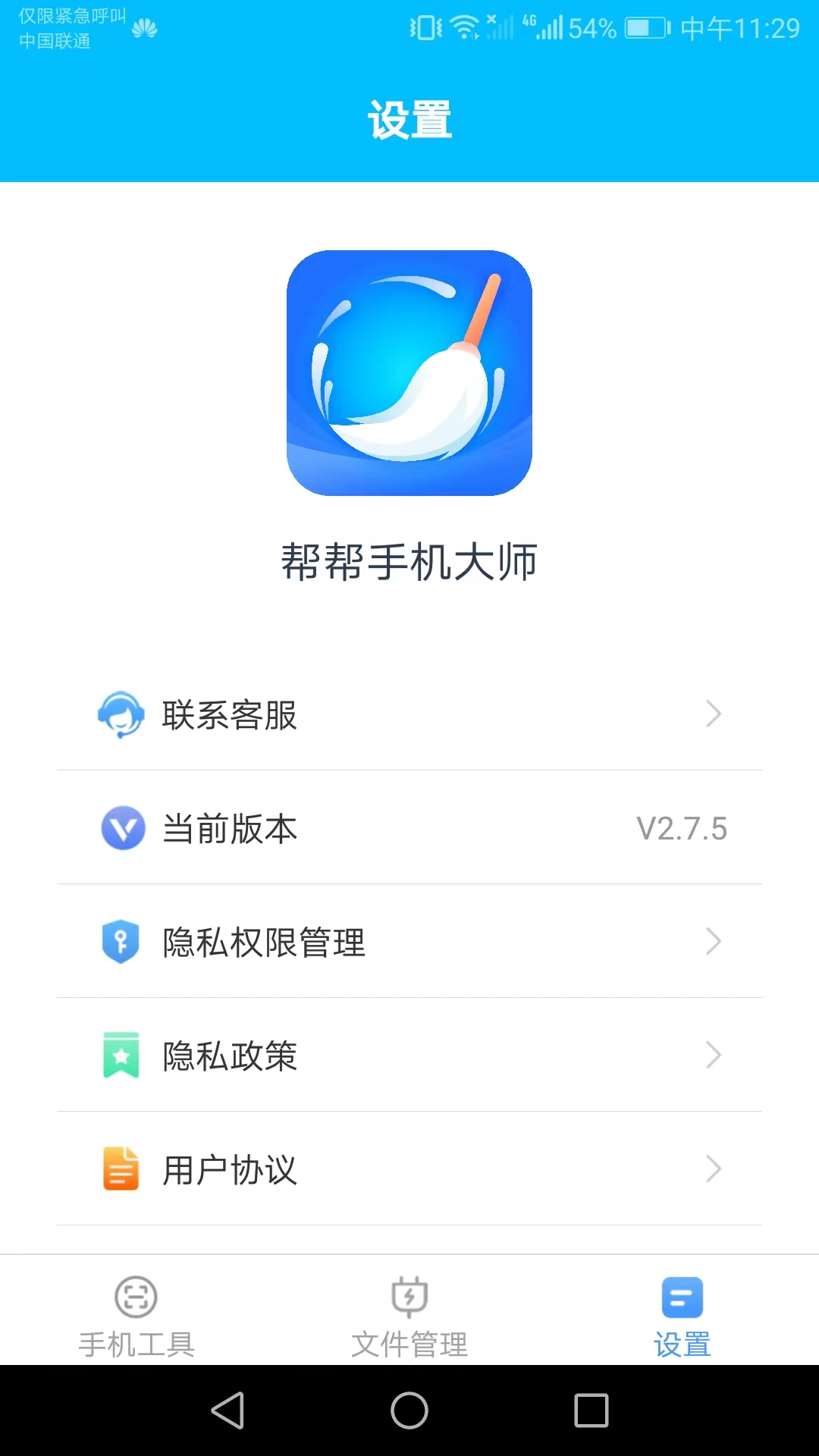
Task: Select the shield icon beside 隐私权限管理
Action: [121, 942]
